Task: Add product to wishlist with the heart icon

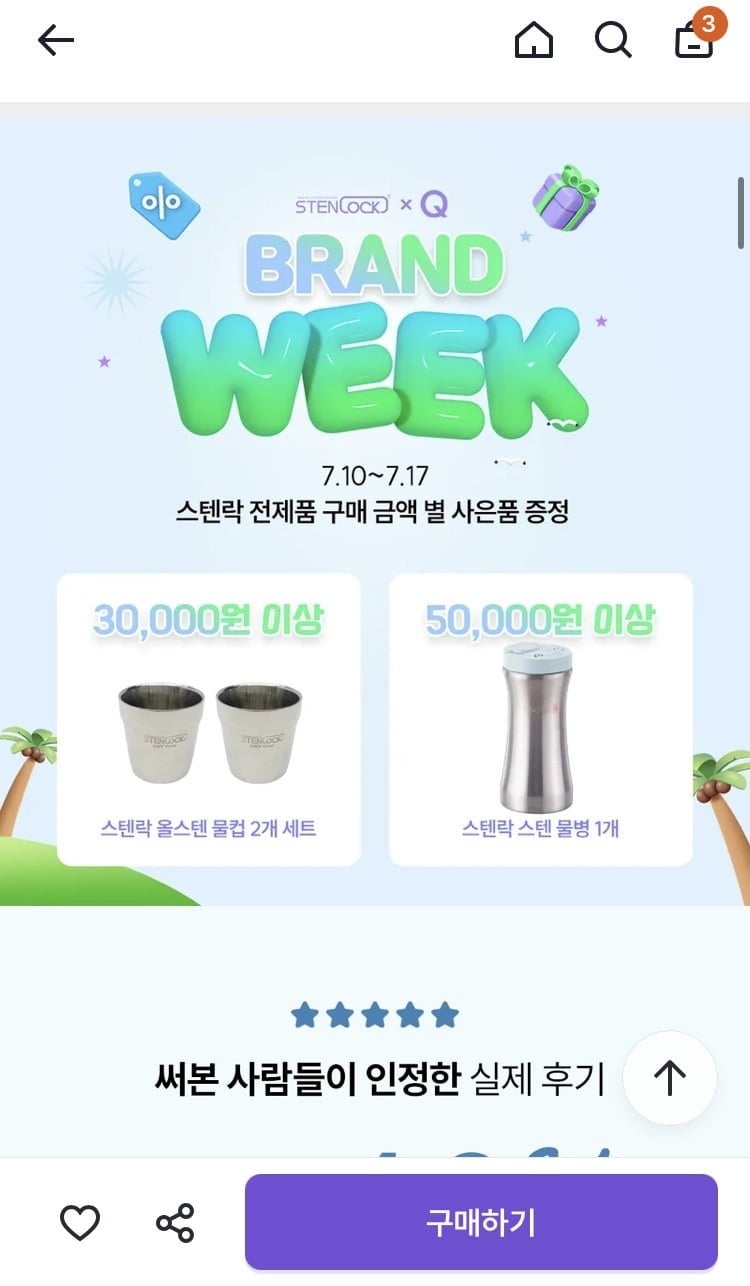Action: coord(80,1223)
